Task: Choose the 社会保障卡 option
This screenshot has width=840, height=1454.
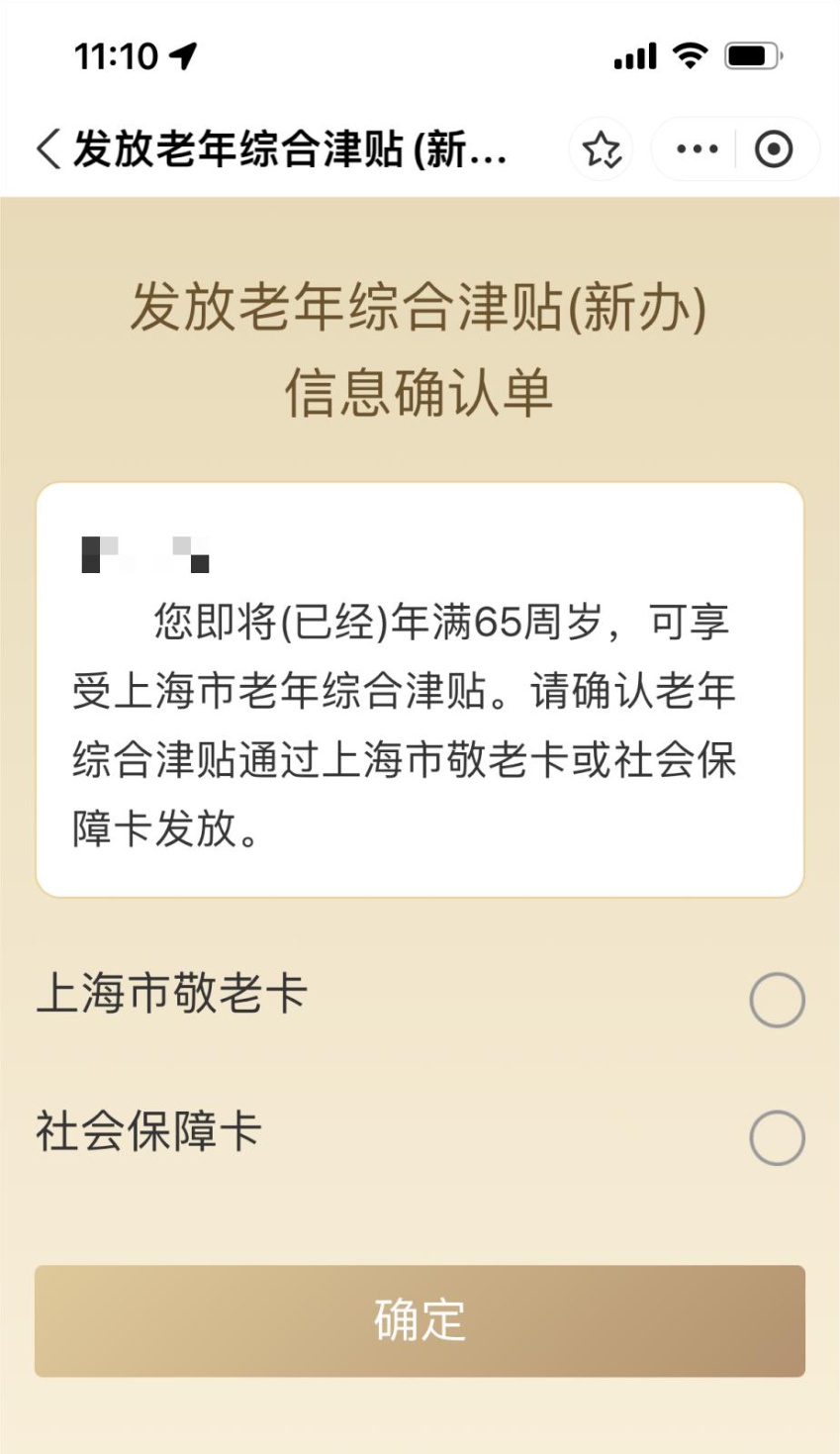Action: (777, 1137)
